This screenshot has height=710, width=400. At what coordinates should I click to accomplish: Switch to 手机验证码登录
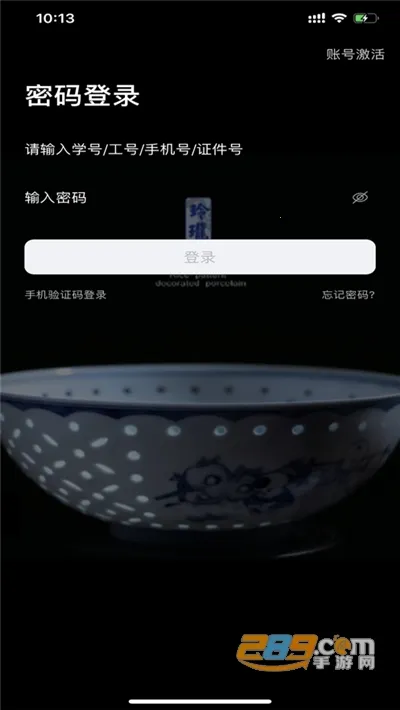[66, 295]
